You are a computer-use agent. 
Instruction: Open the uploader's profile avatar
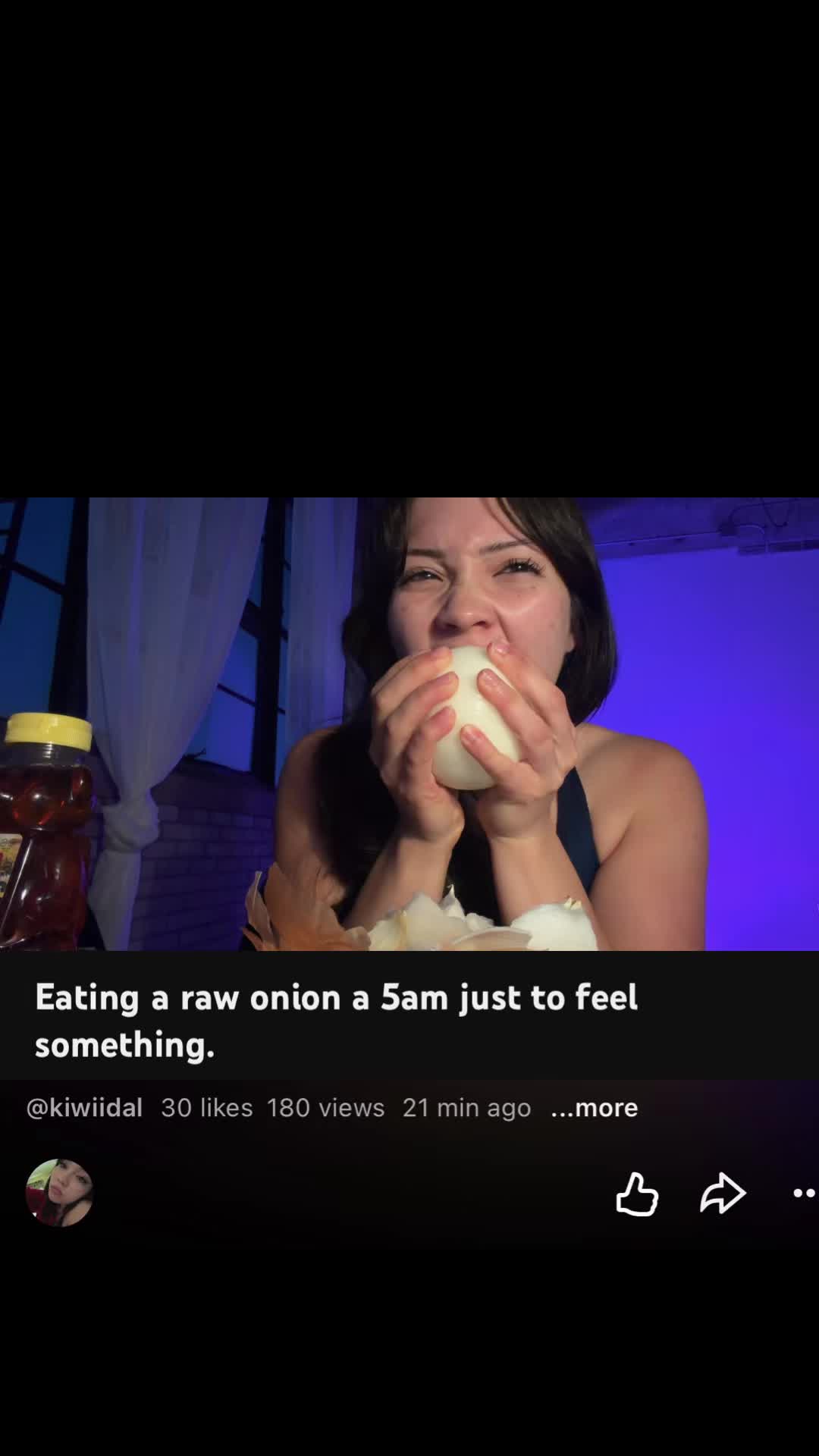coord(59,1193)
